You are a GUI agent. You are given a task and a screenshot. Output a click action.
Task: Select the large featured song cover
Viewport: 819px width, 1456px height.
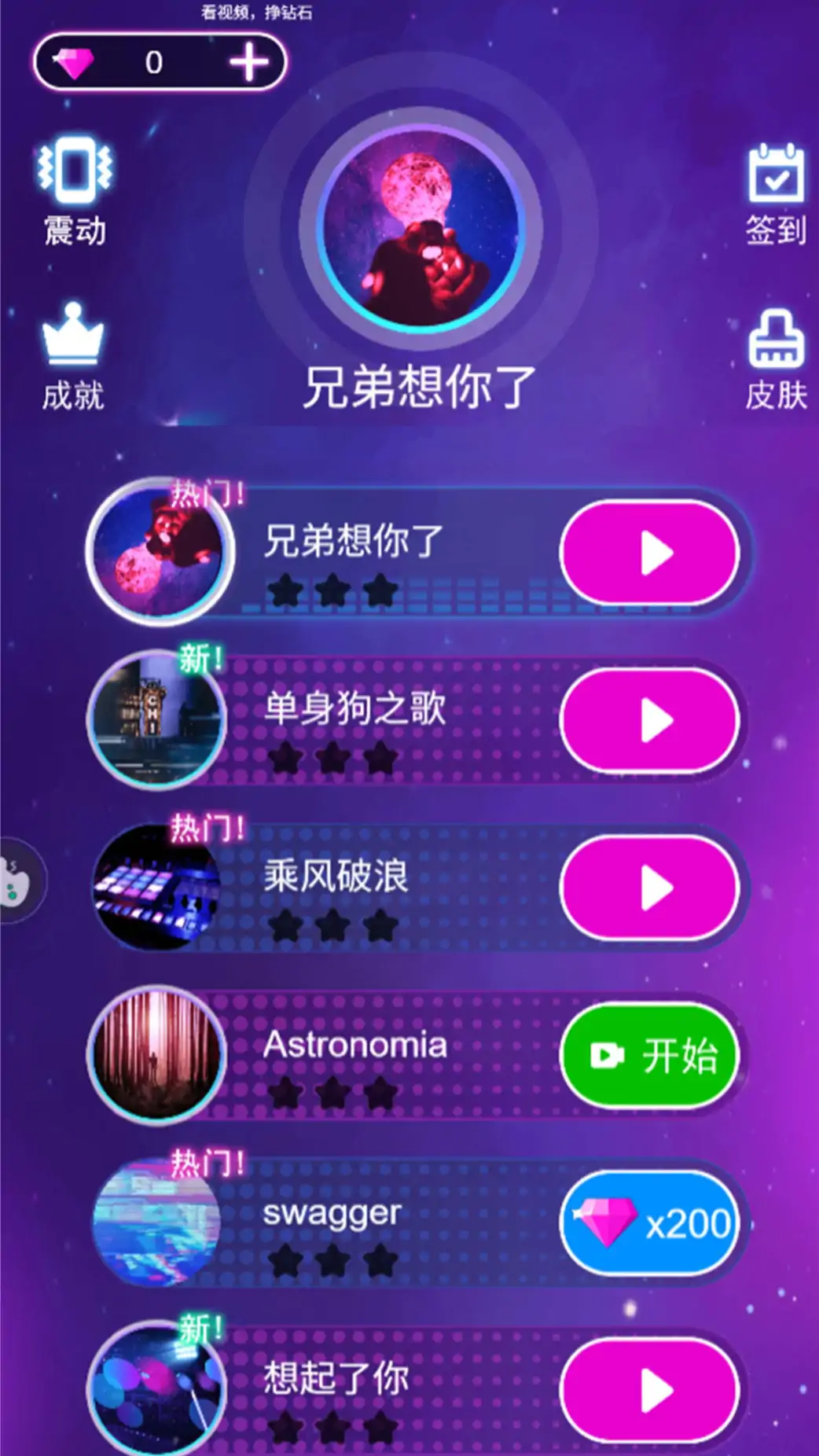(420, 229)
